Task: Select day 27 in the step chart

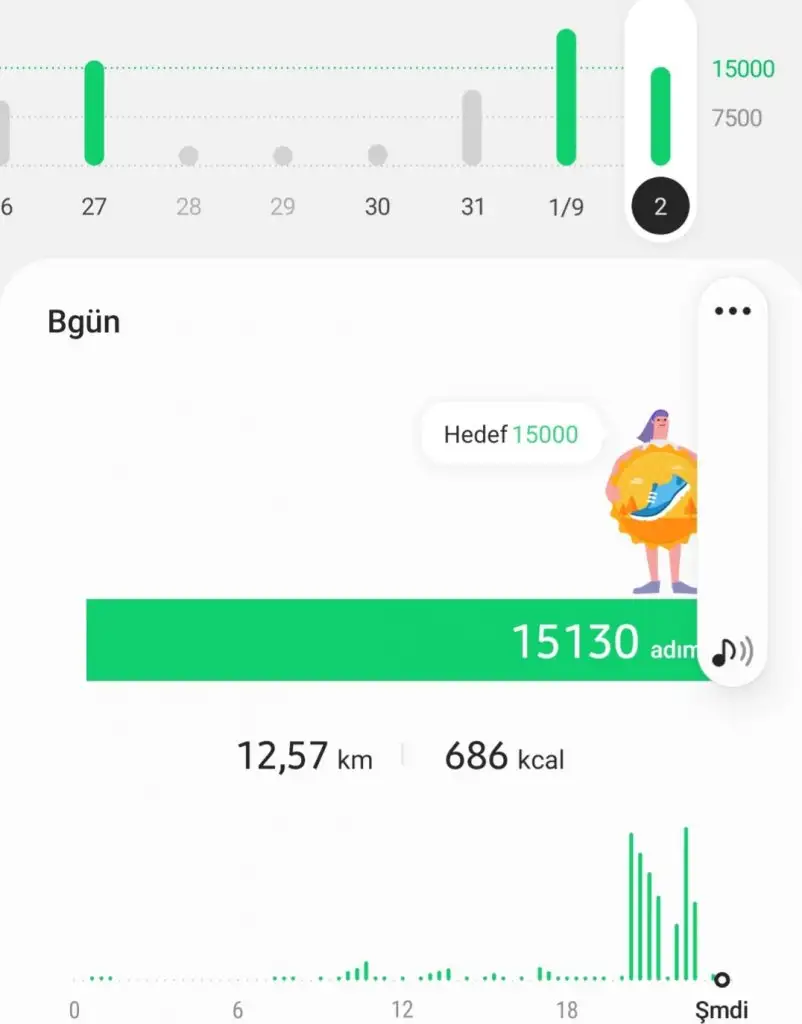Action: pyautogui.click(x=94, y=206)
